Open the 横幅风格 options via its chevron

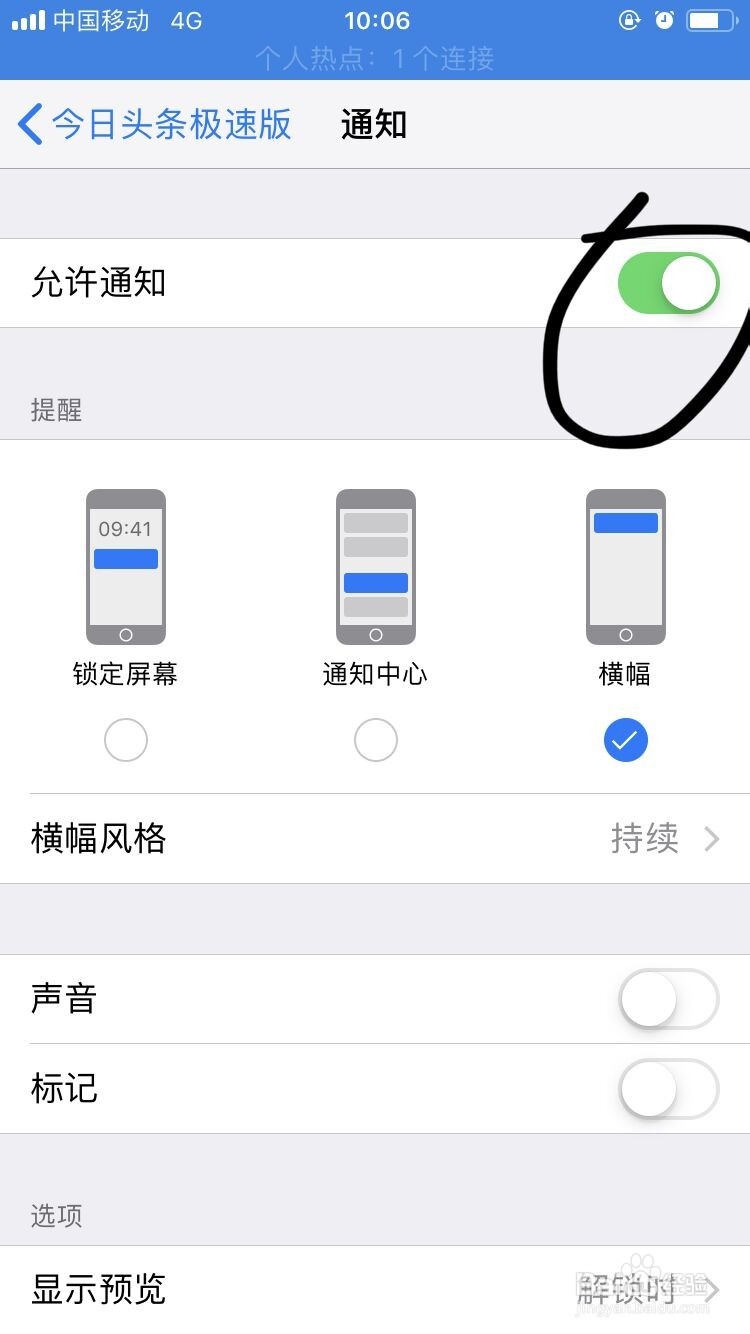pos(712,839)
